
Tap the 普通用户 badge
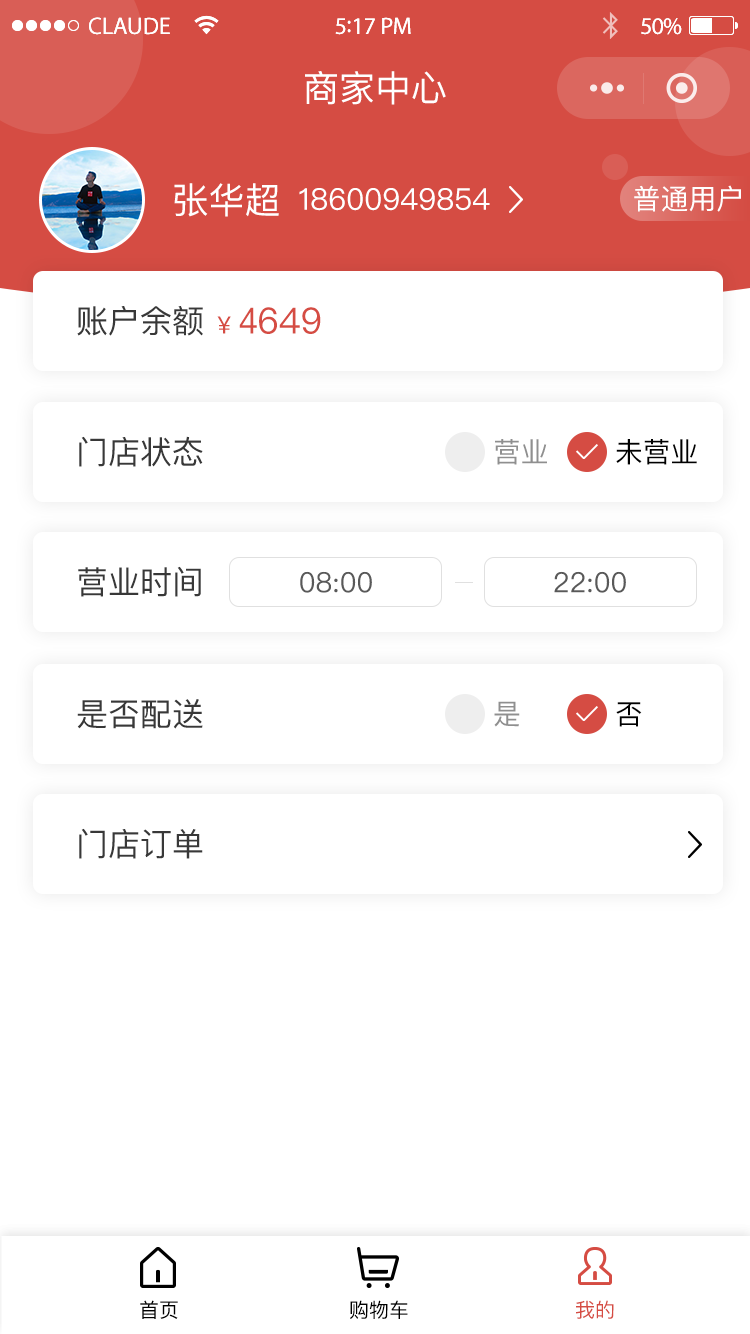point(686,199)
